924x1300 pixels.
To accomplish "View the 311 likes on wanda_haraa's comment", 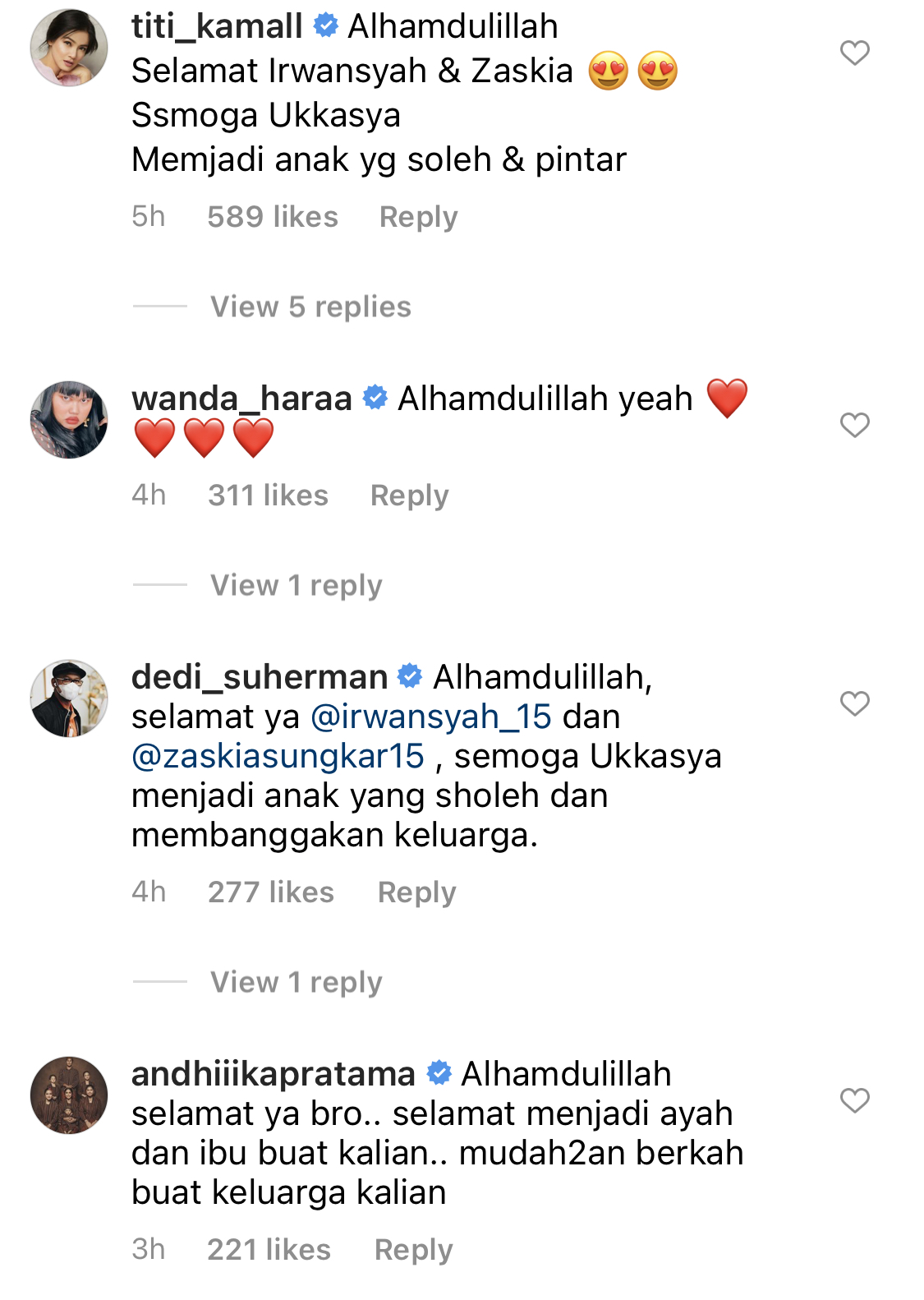I will coord(268,496).
